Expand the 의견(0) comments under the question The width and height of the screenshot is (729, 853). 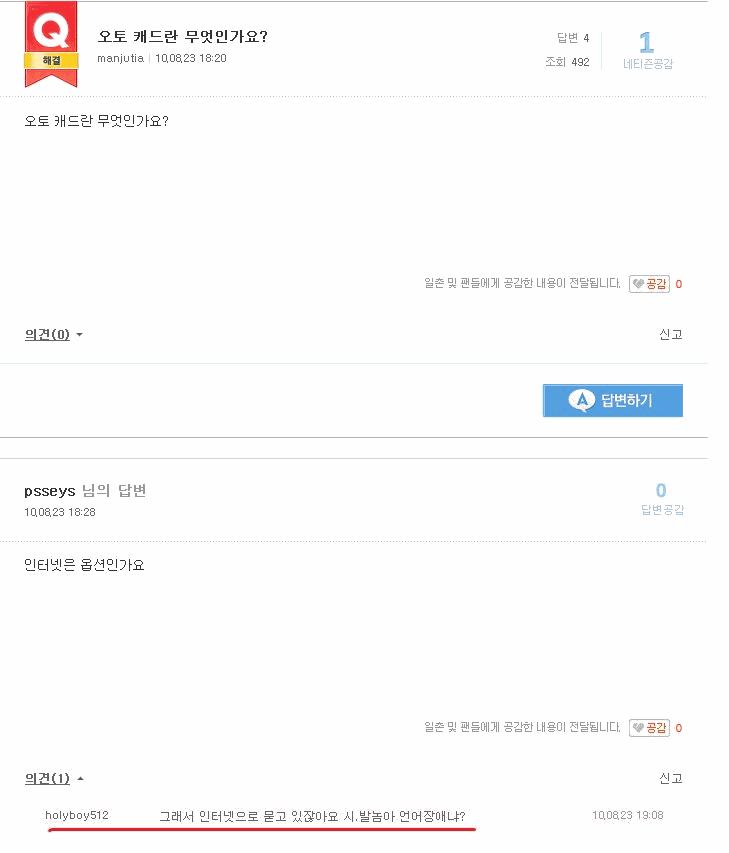point(53,335)
